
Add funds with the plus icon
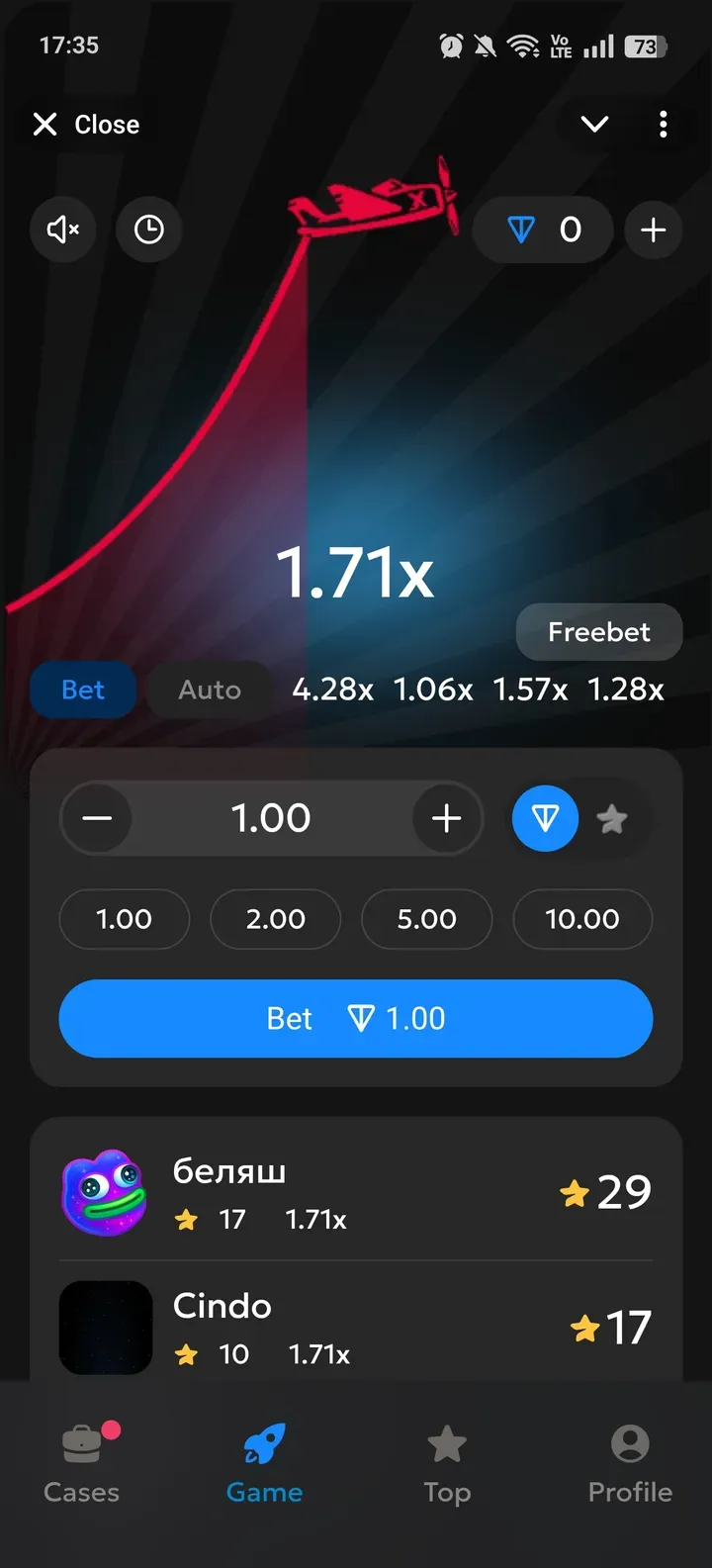tap(653, 230)
